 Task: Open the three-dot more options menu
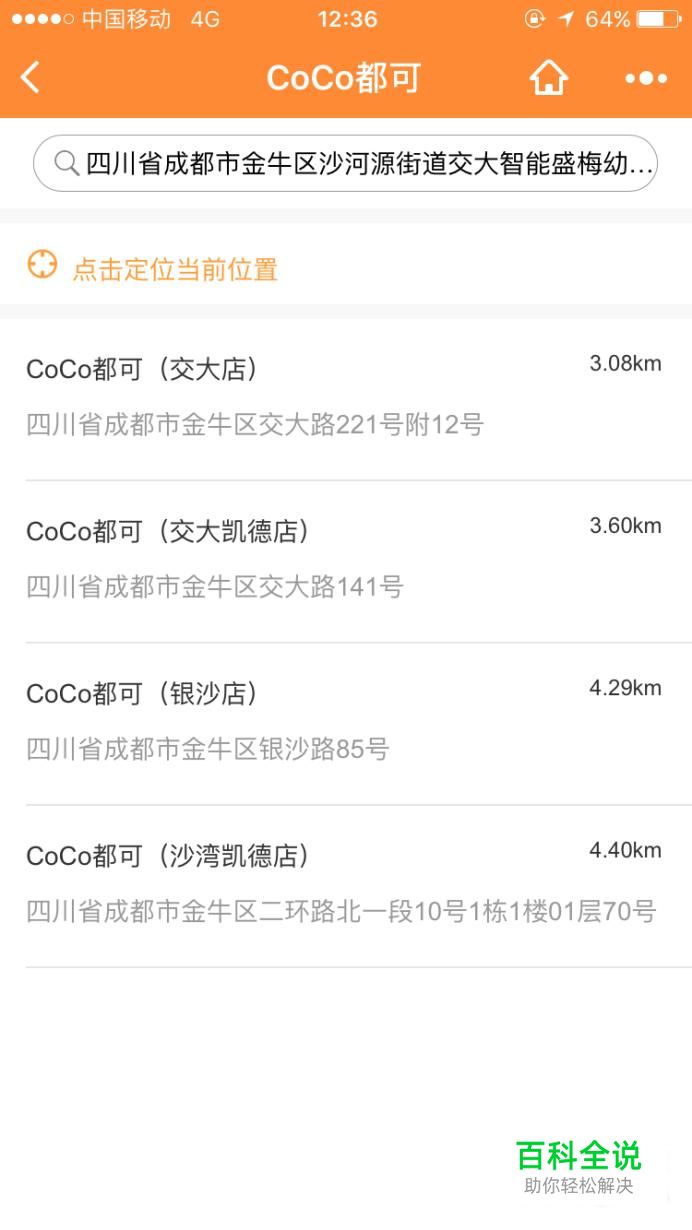click(x=646, y=78)
